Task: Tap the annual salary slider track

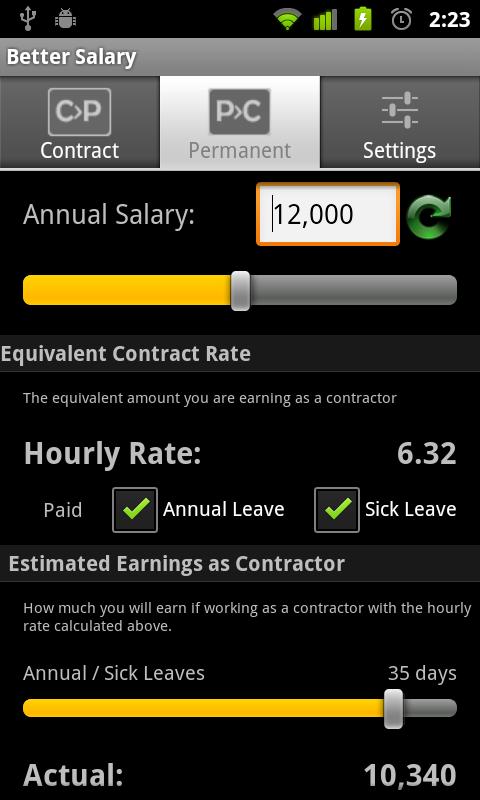Action: click(240, 290)
